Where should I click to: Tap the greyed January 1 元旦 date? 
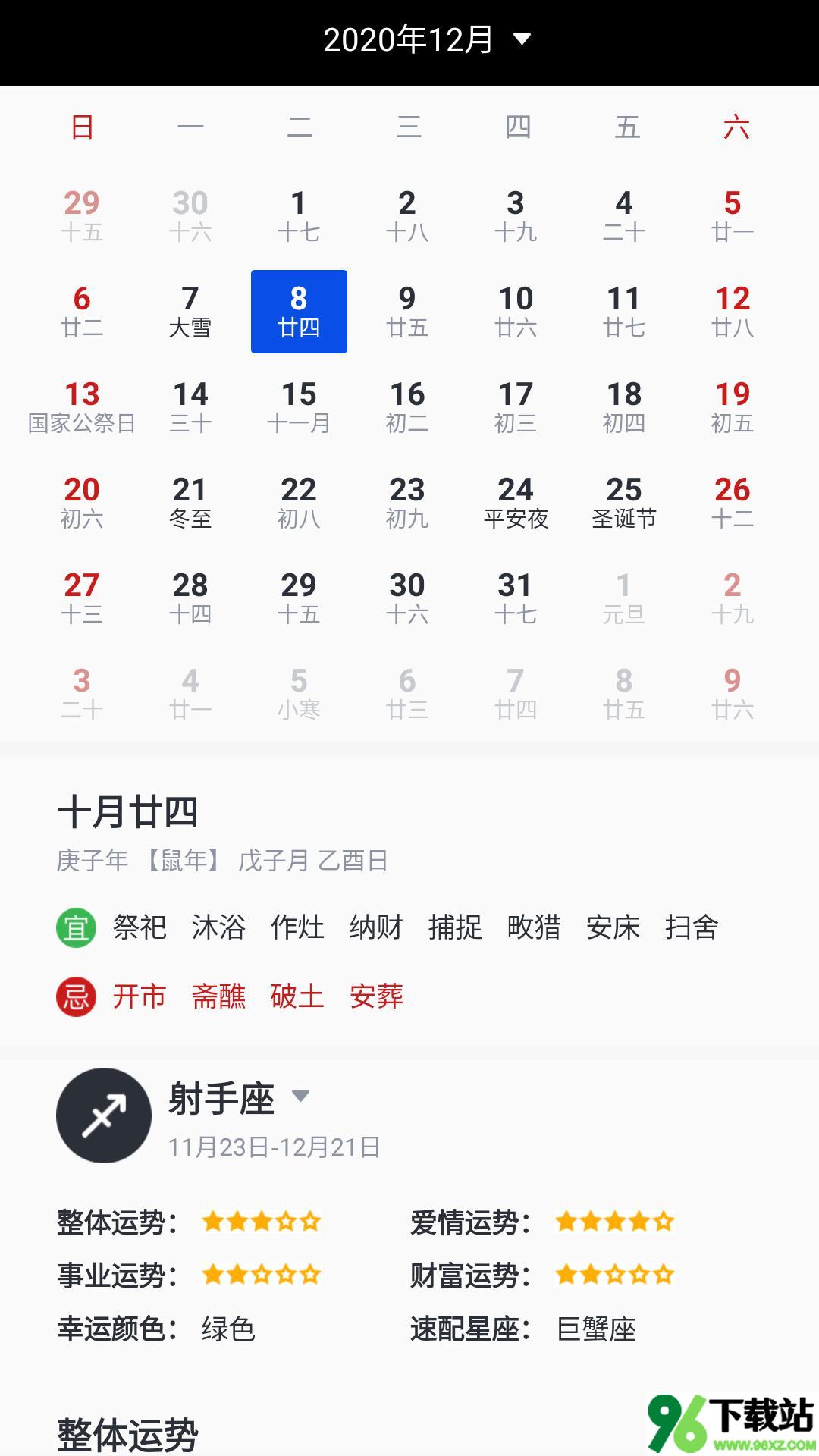pos(624,598)
